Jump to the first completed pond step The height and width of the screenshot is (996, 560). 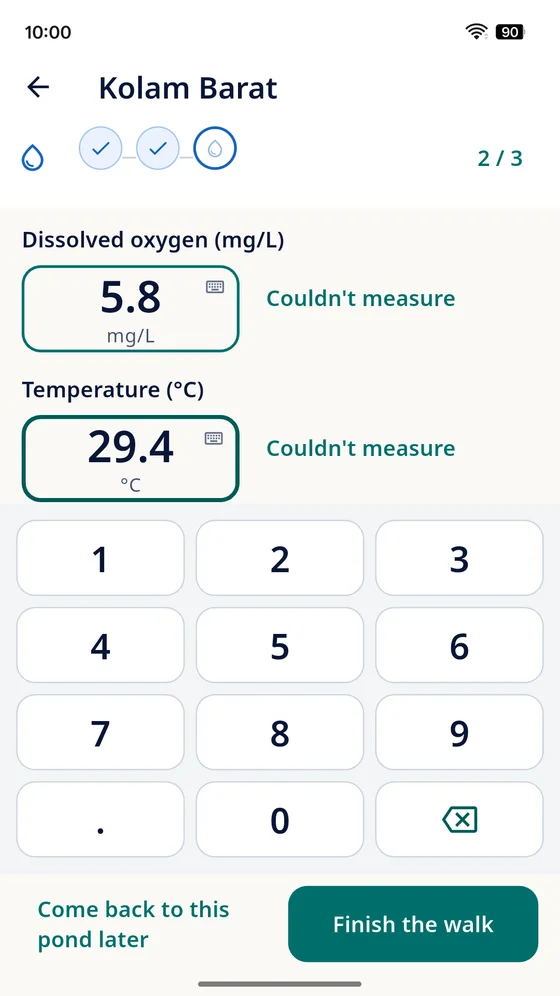coord(100,149)
